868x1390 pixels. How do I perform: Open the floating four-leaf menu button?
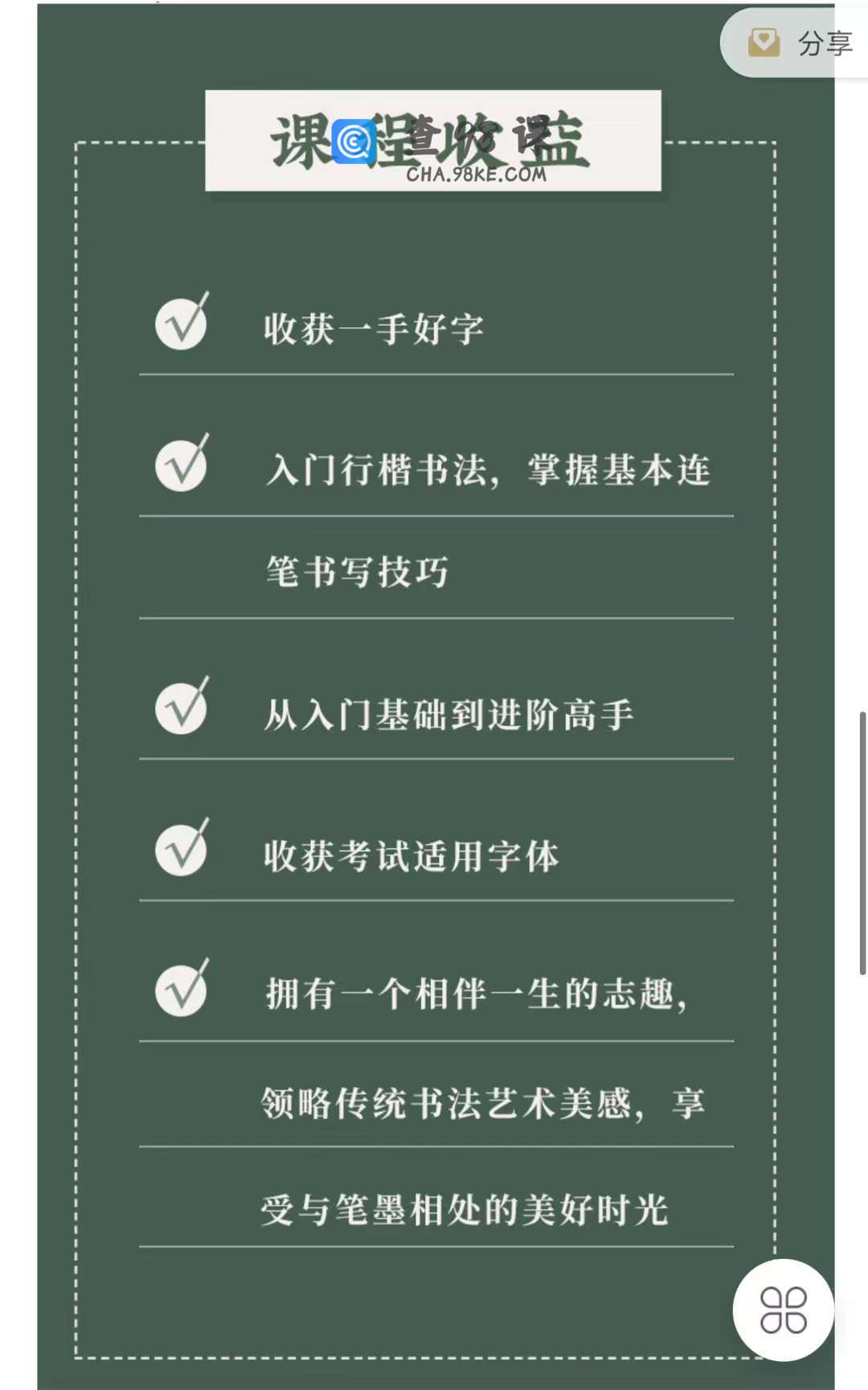(x=783, y=1310)
